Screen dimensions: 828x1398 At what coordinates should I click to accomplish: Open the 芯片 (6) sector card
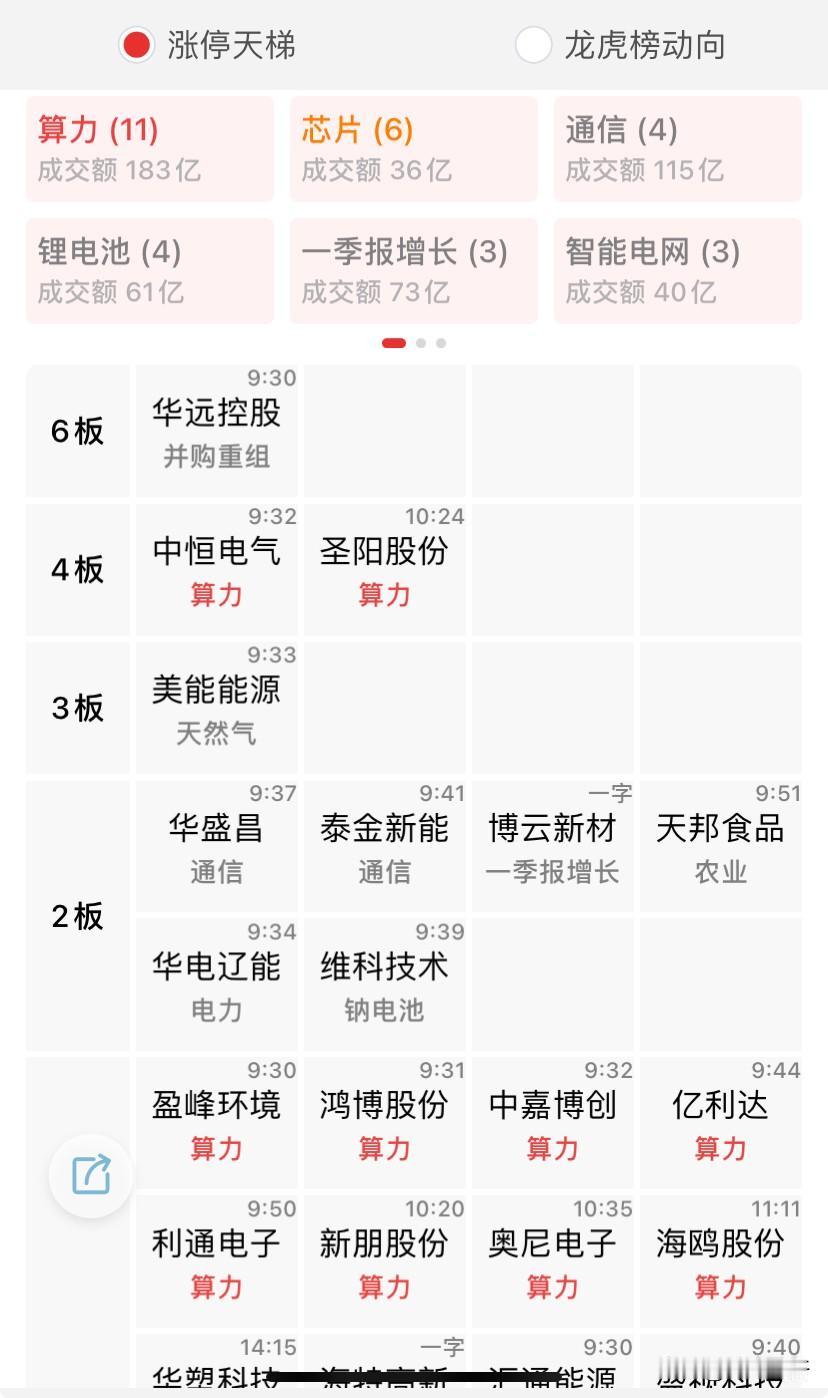pos(413,148)
